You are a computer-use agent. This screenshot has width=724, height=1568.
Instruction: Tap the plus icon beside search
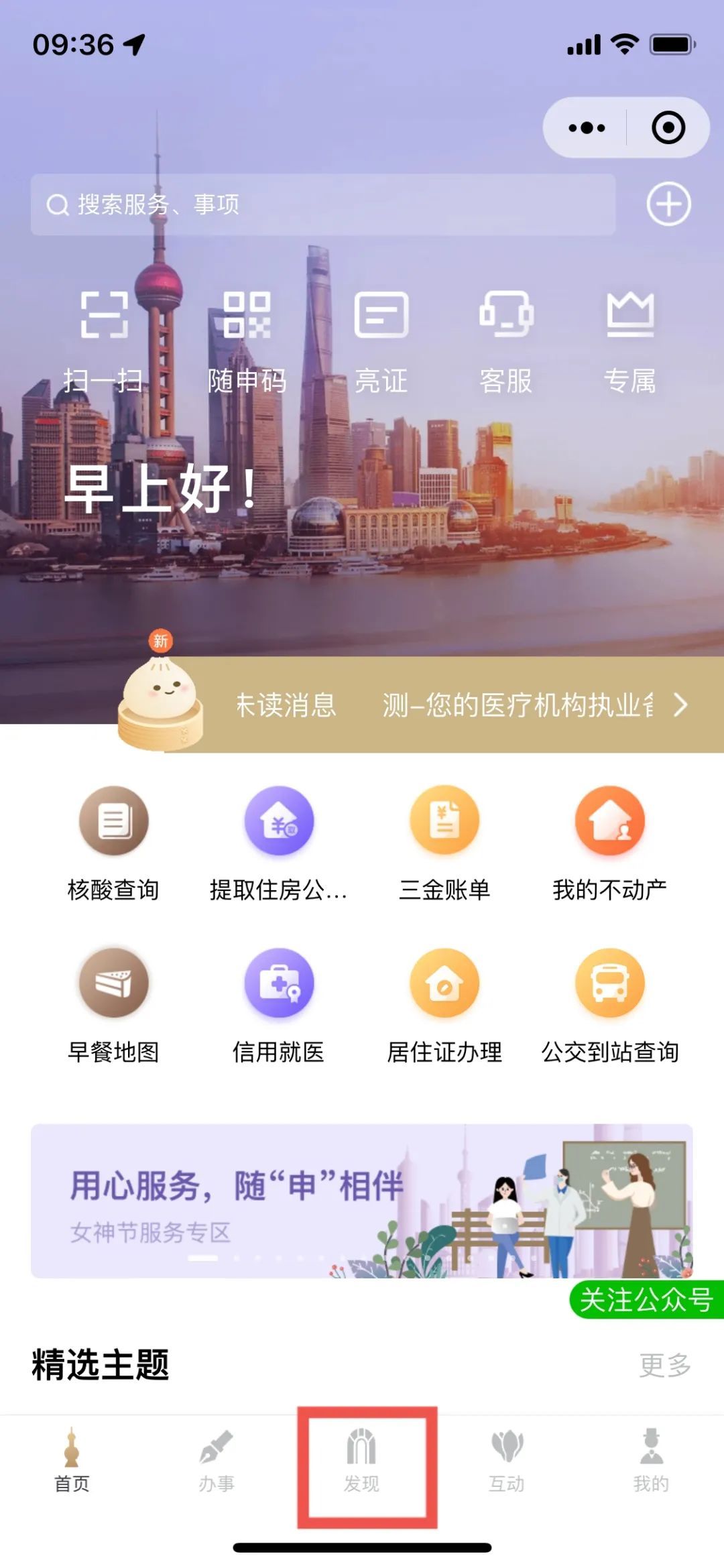pos(668,204)
